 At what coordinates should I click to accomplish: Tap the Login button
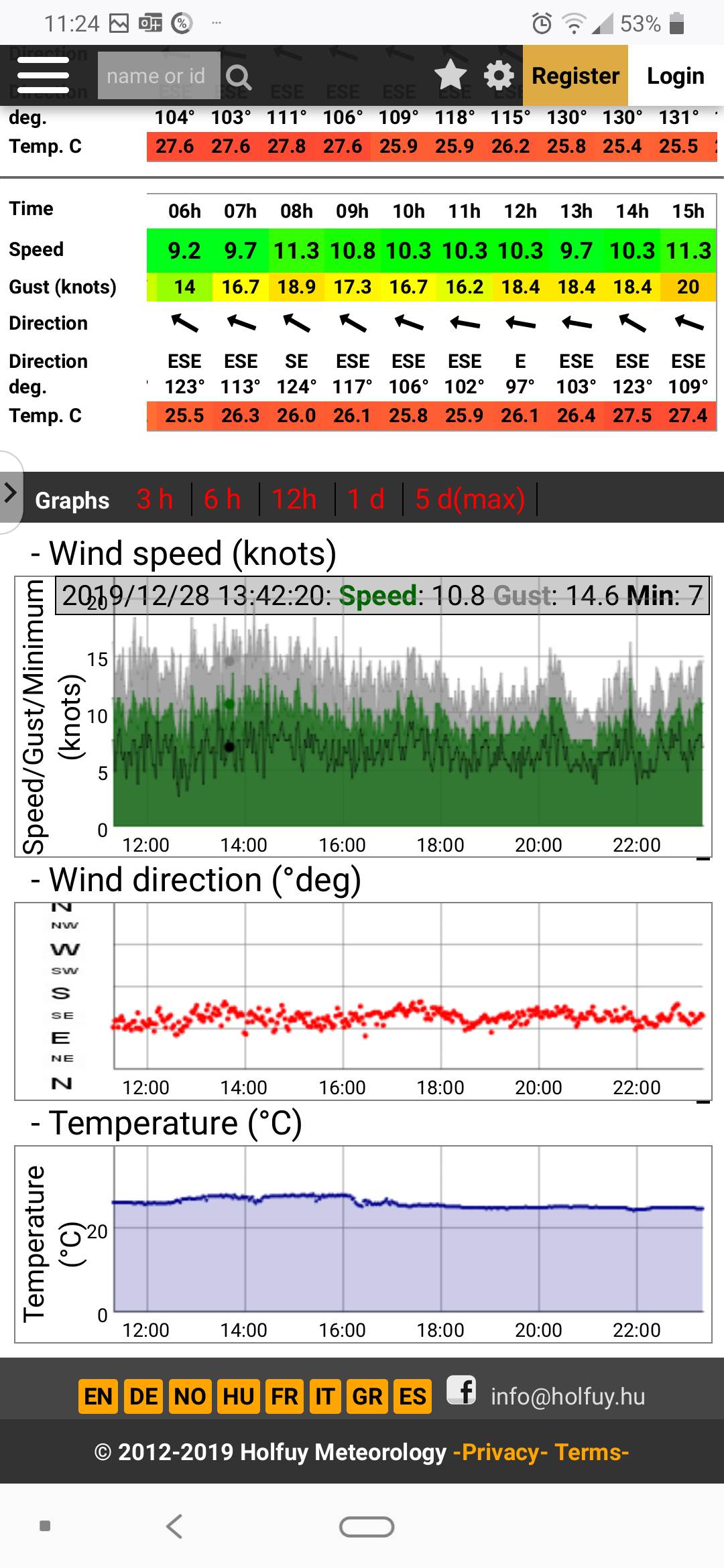(675, 76)
